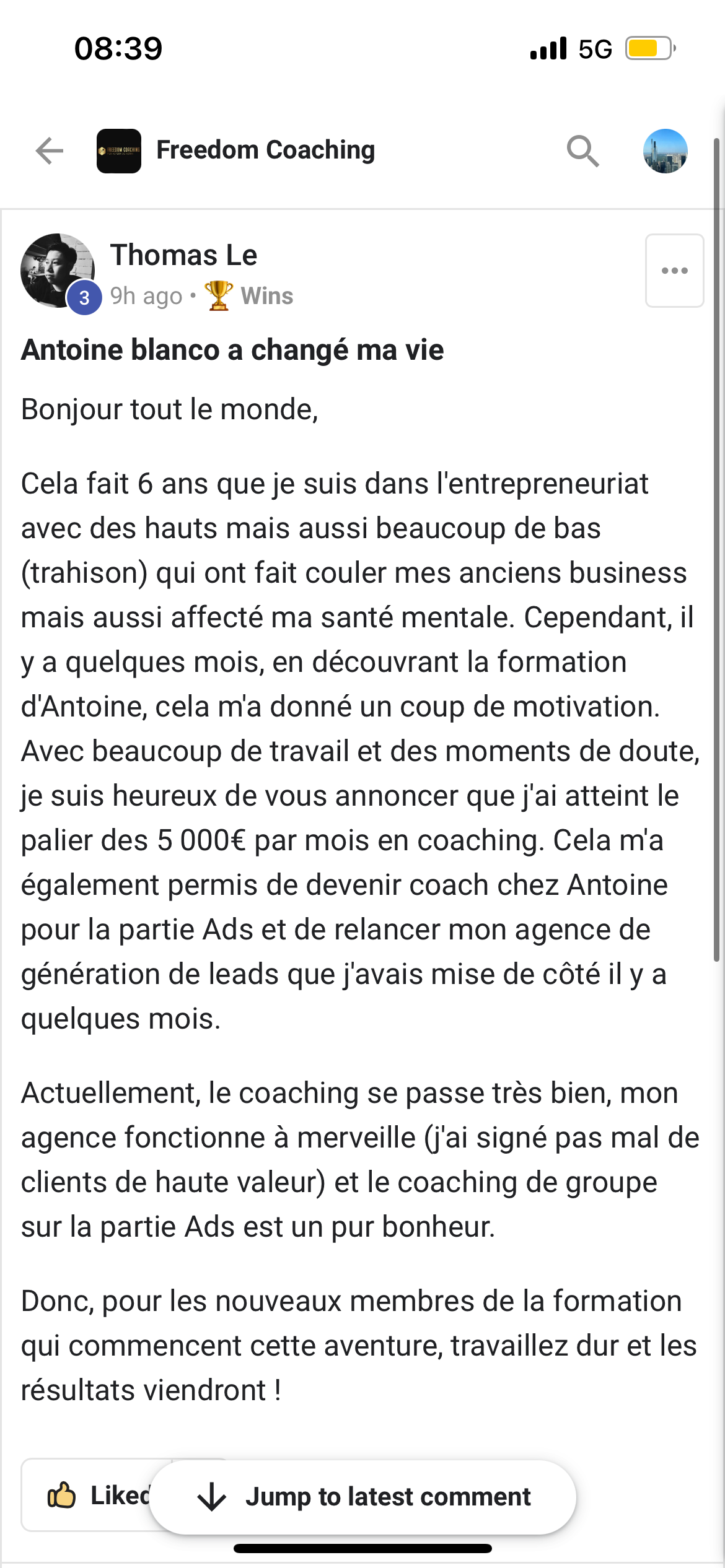Open the post's three-dot options menu
The width and height of the screenshot is (725, 1568).
point(674,271)
